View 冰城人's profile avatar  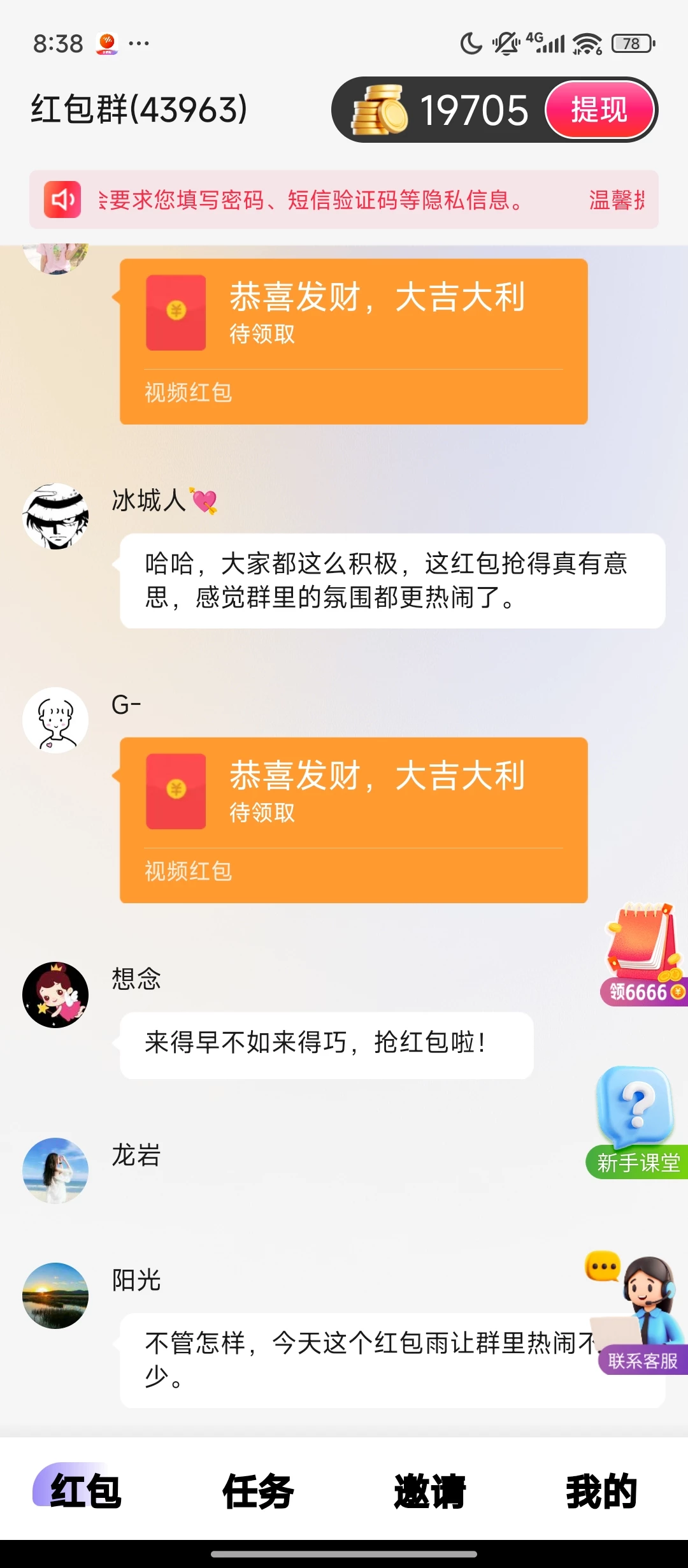[x=55, y=516]
